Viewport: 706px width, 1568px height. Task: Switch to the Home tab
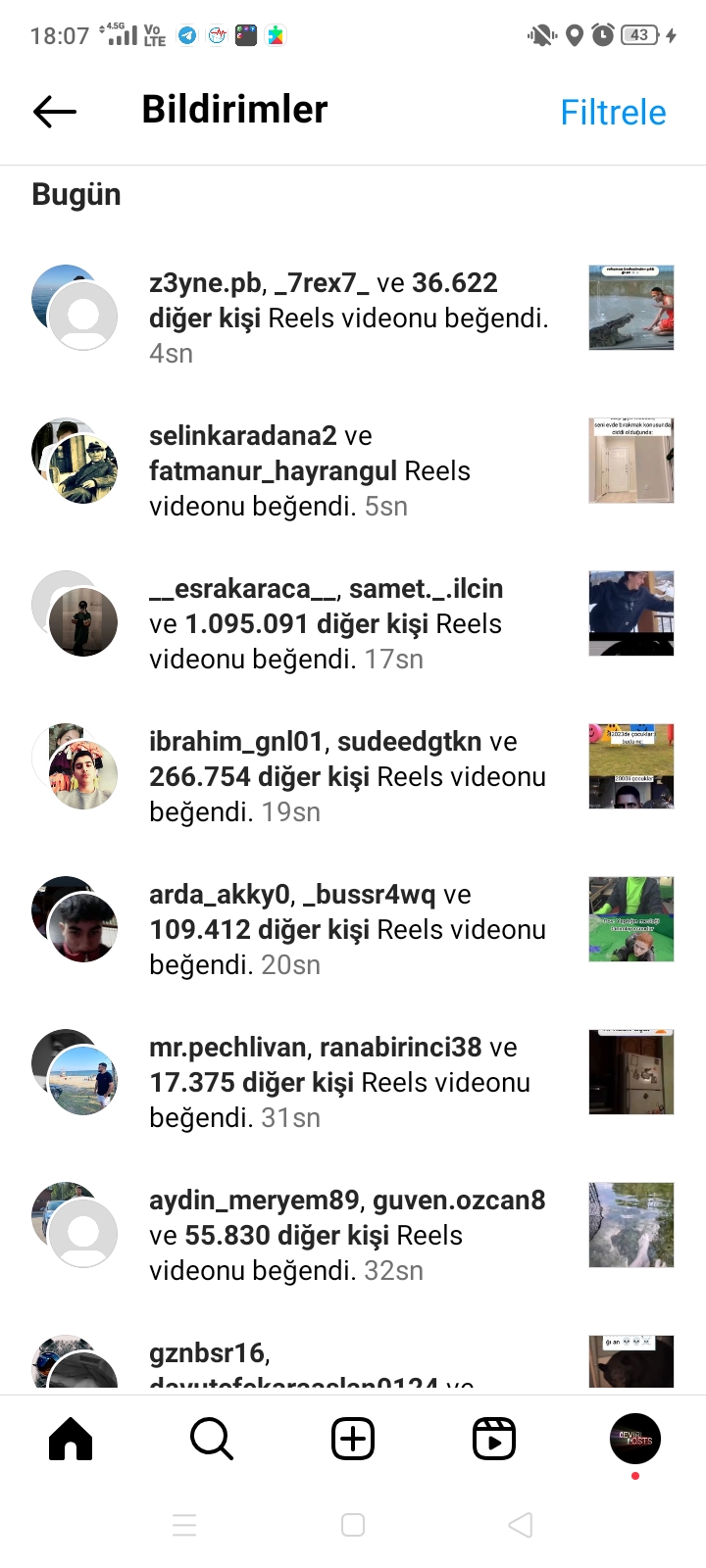tap(71, 1440)
